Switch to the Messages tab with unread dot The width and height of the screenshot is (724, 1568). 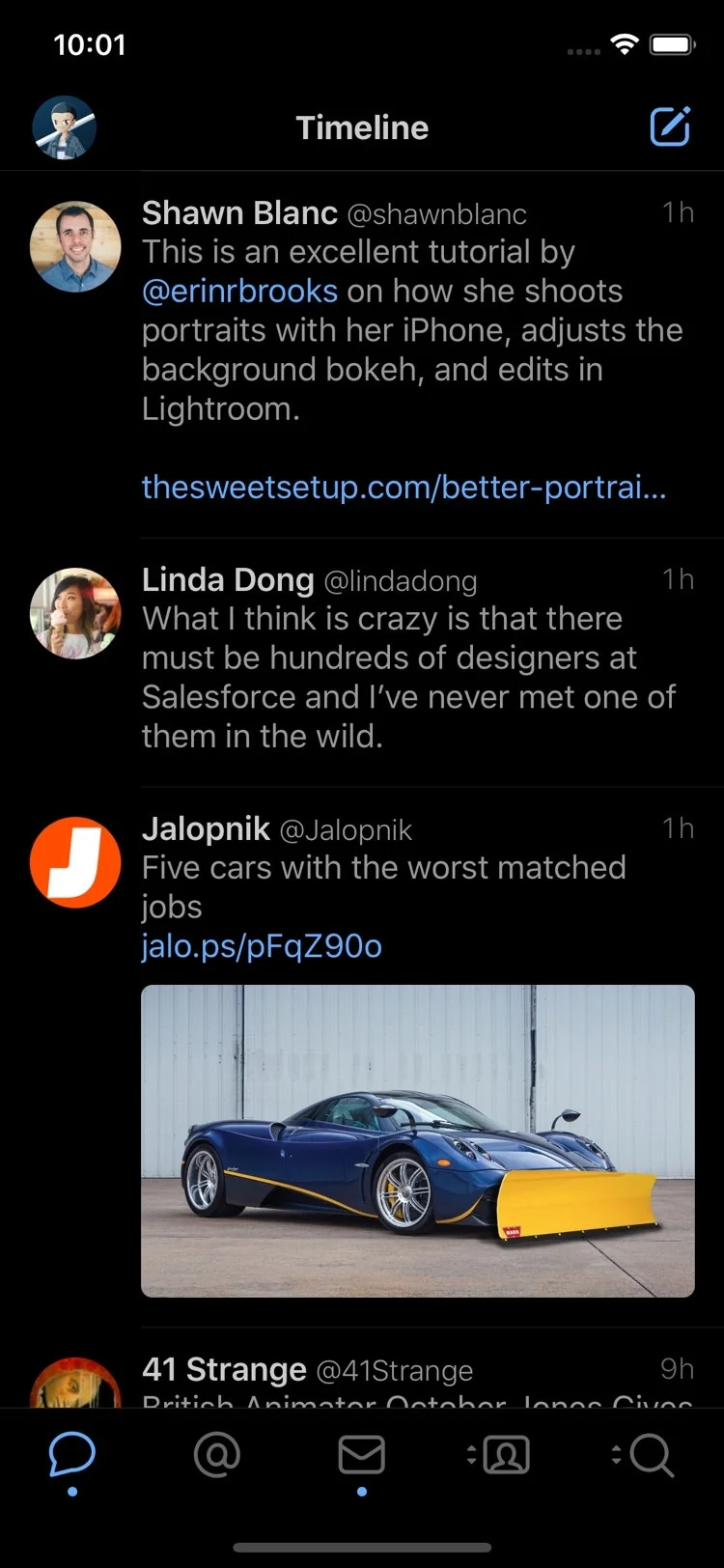pos(361,1454)
